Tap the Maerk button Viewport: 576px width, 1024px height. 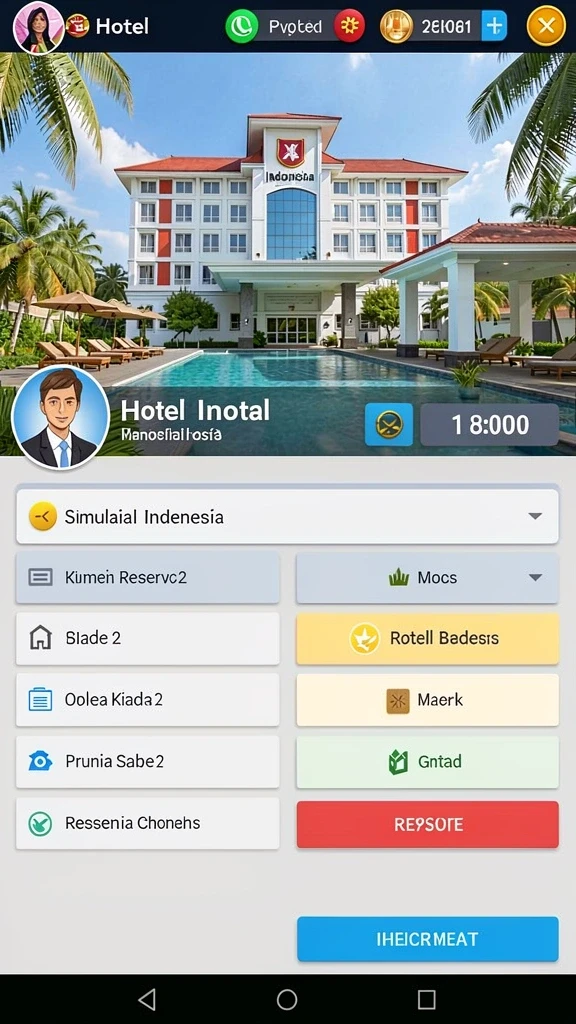(x=428, y=699)
